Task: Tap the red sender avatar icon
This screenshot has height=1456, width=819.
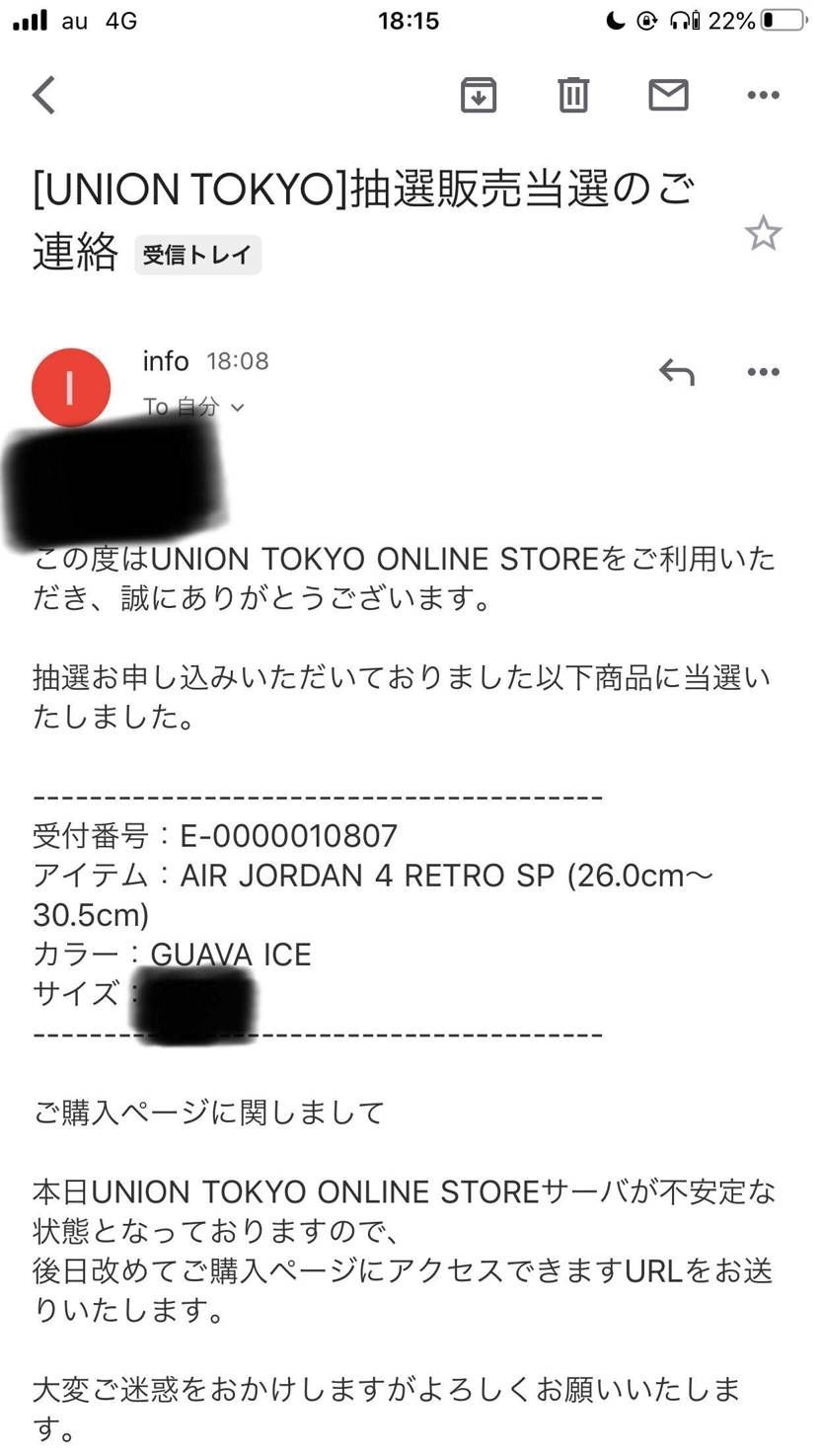Action: pos(71,386)
